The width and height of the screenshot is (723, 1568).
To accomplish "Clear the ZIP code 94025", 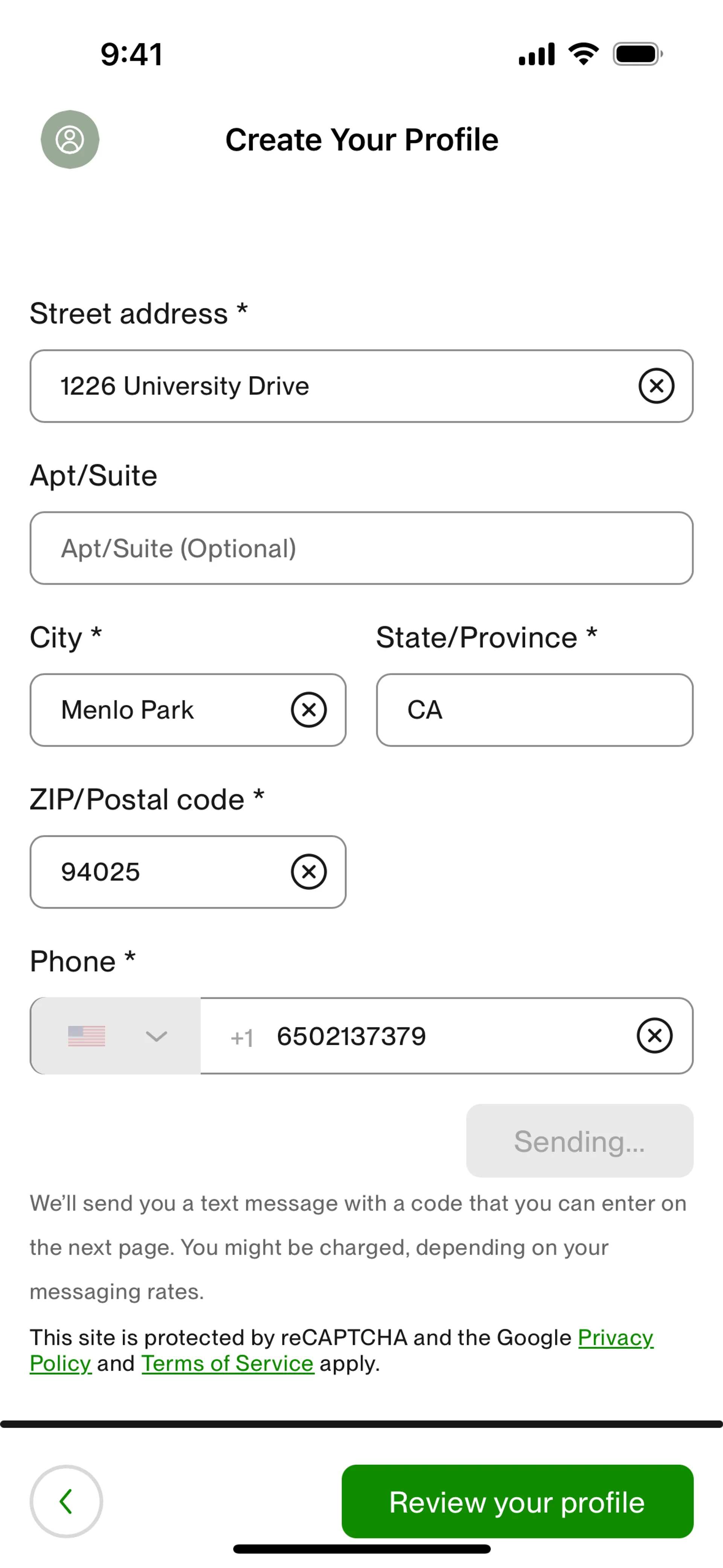I will point(308,872).
